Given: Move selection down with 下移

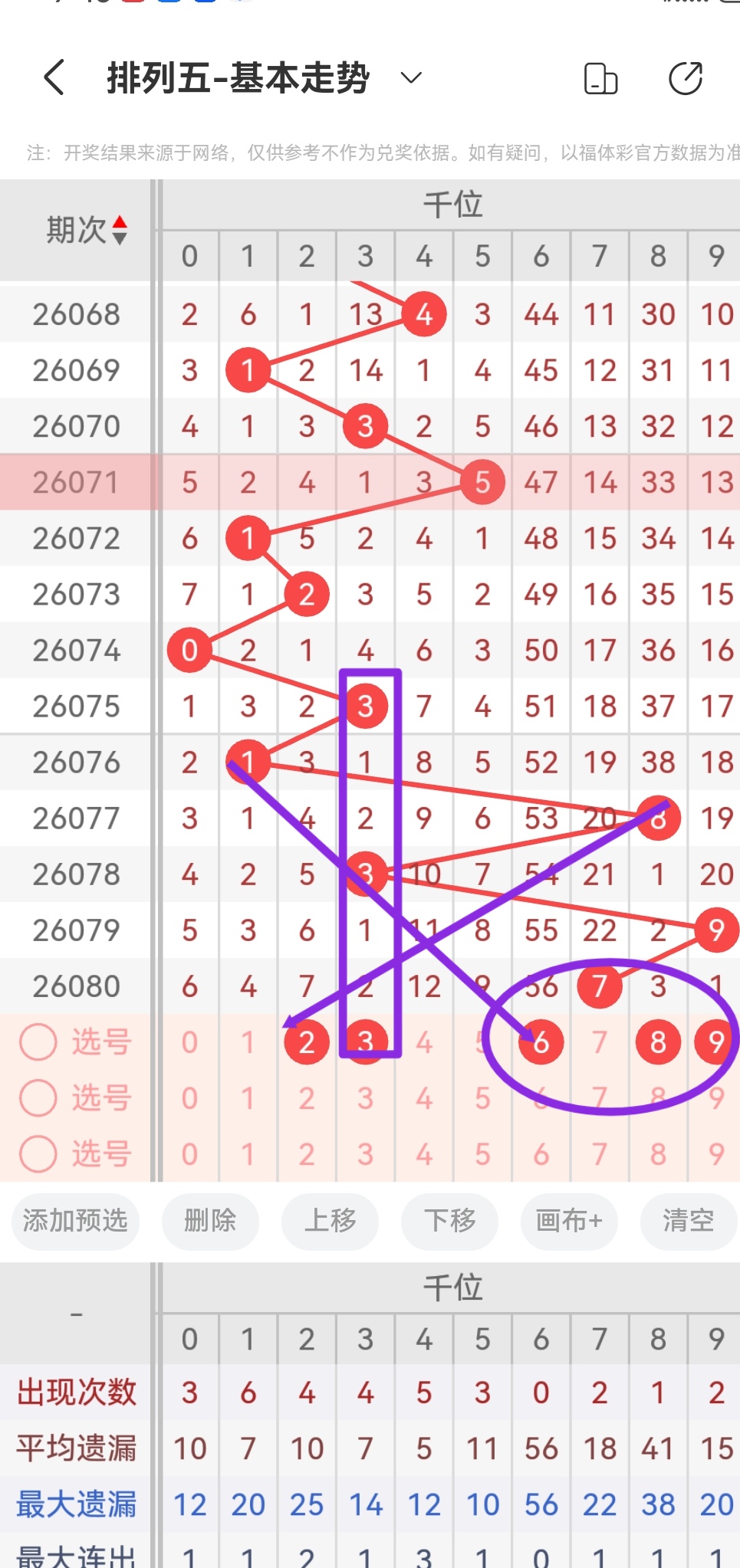Looking at the screenshot, I should coord(449,1221).
